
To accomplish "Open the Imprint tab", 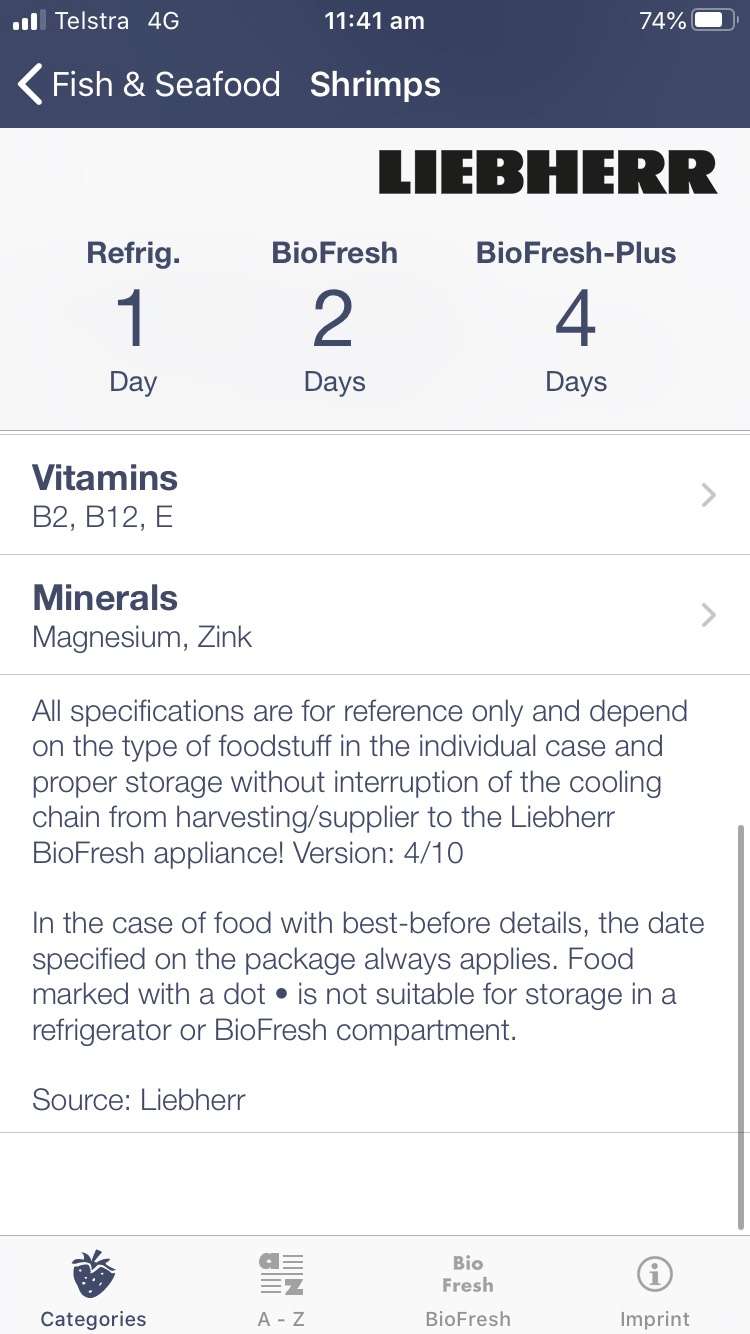I will coord(655,1288).
